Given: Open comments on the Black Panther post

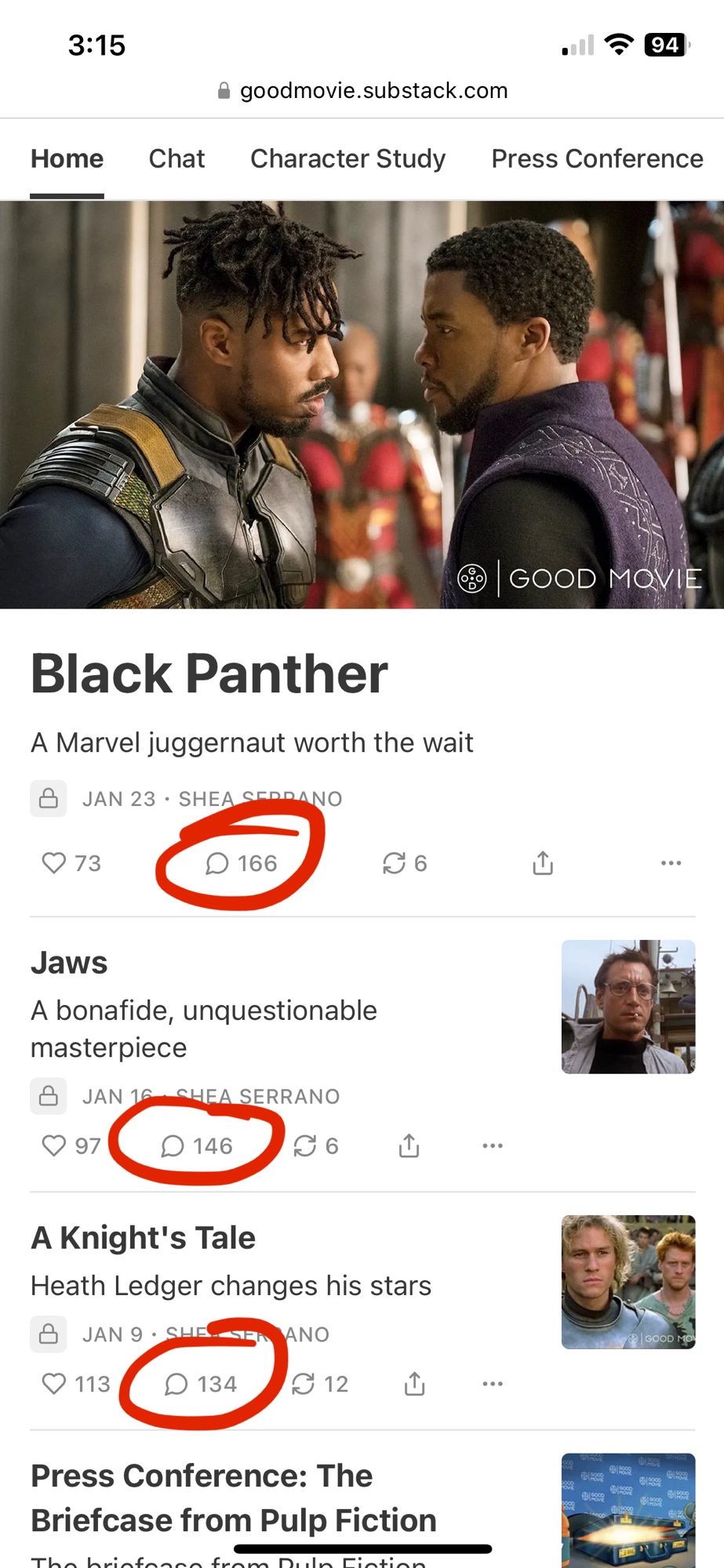Looking at the screenshot, I should point(241,863).
